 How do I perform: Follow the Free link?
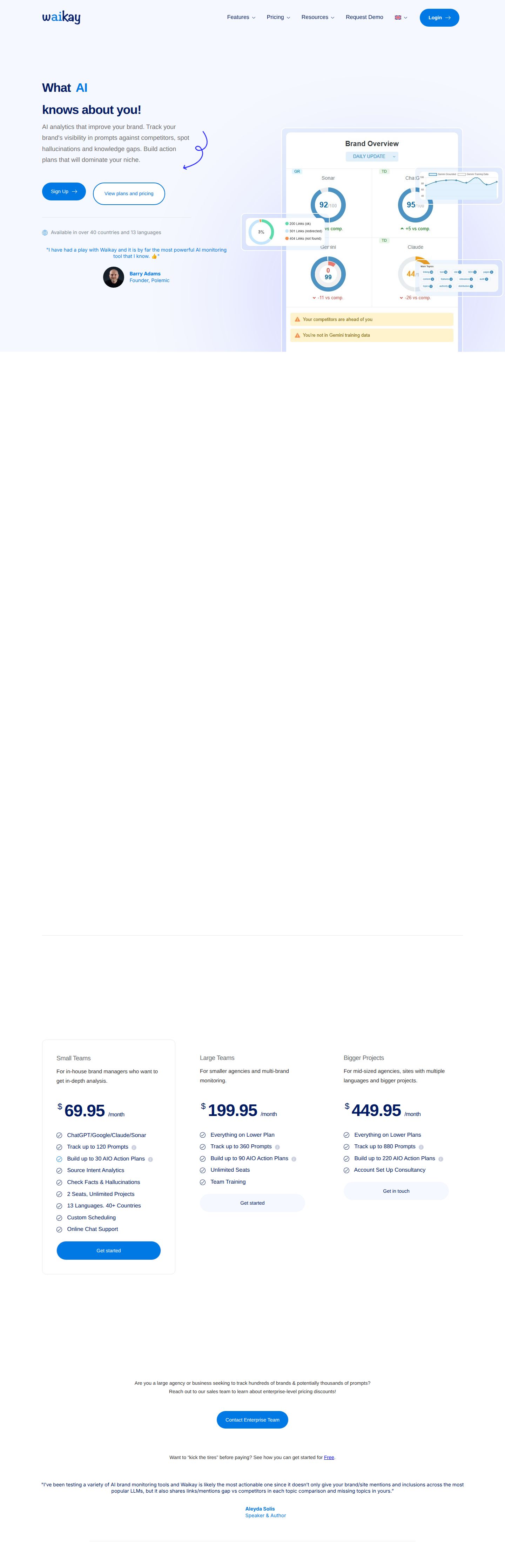point(329,1457)
